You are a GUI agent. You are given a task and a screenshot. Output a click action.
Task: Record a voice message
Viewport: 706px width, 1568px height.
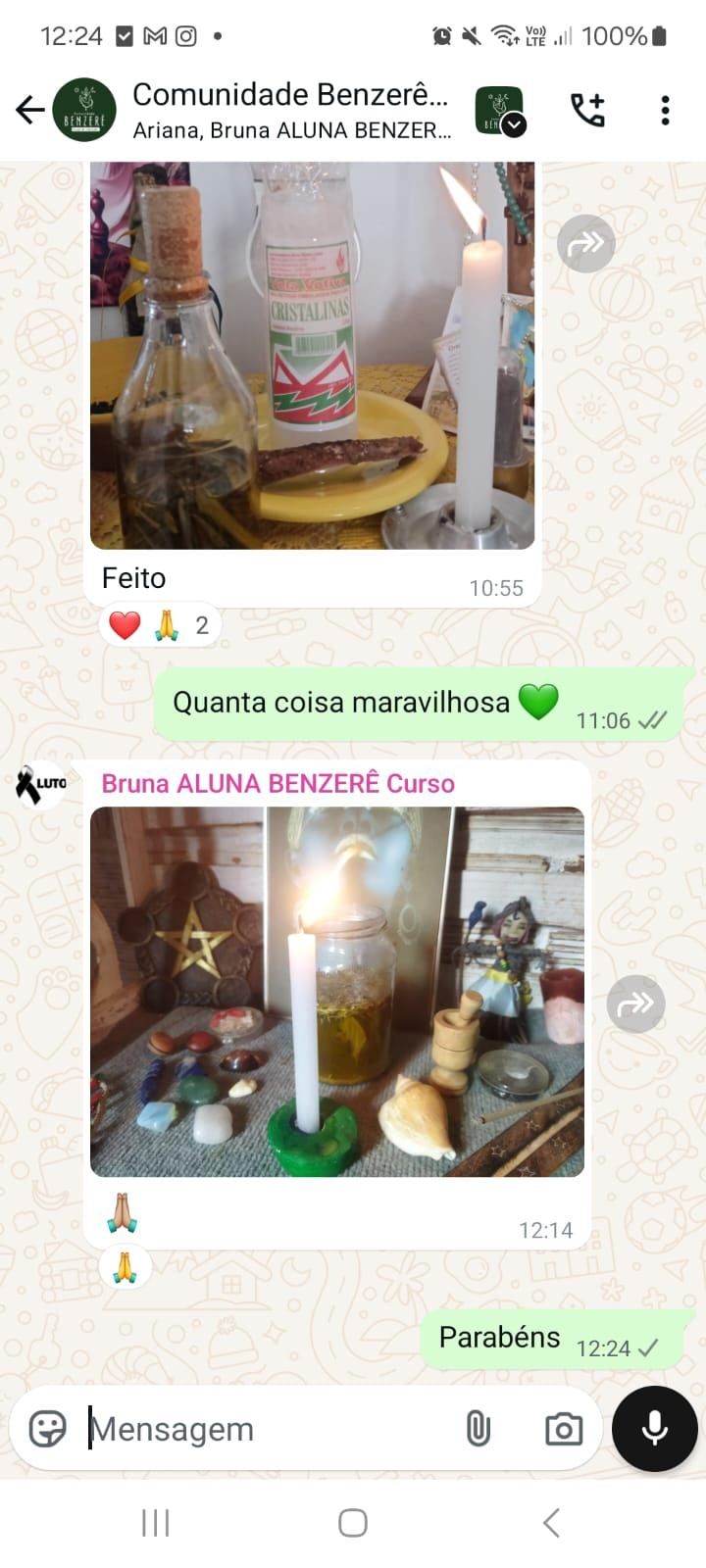coord(654,1428)
